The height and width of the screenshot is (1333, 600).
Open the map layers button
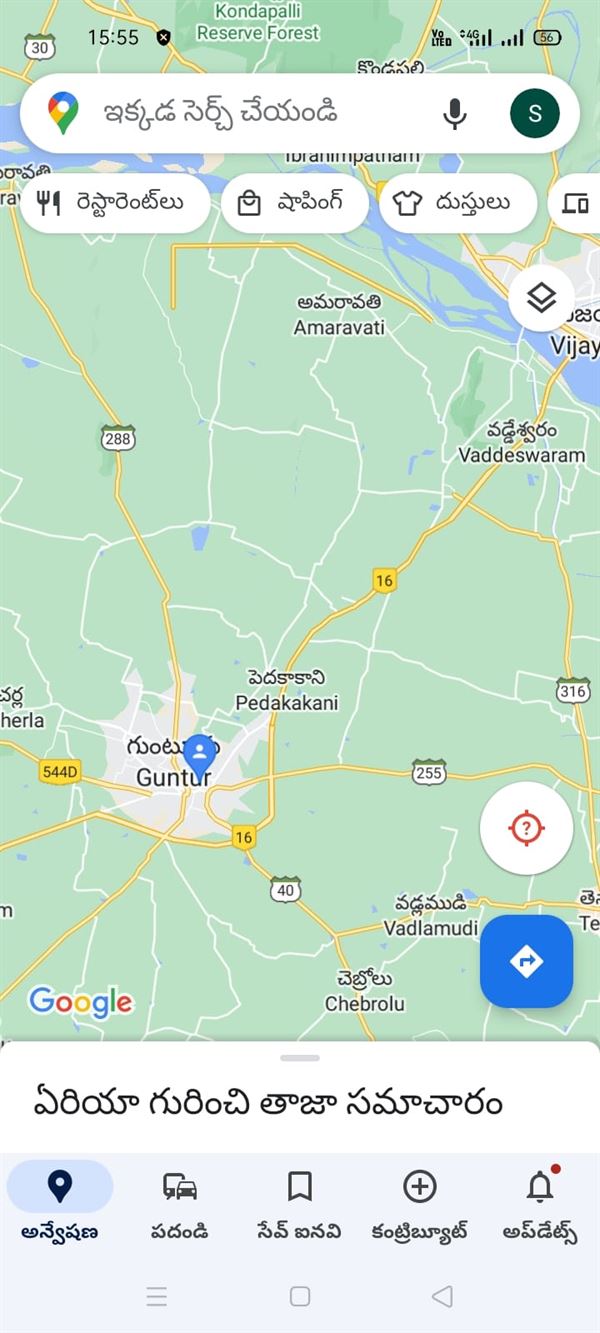coord(541,297)
